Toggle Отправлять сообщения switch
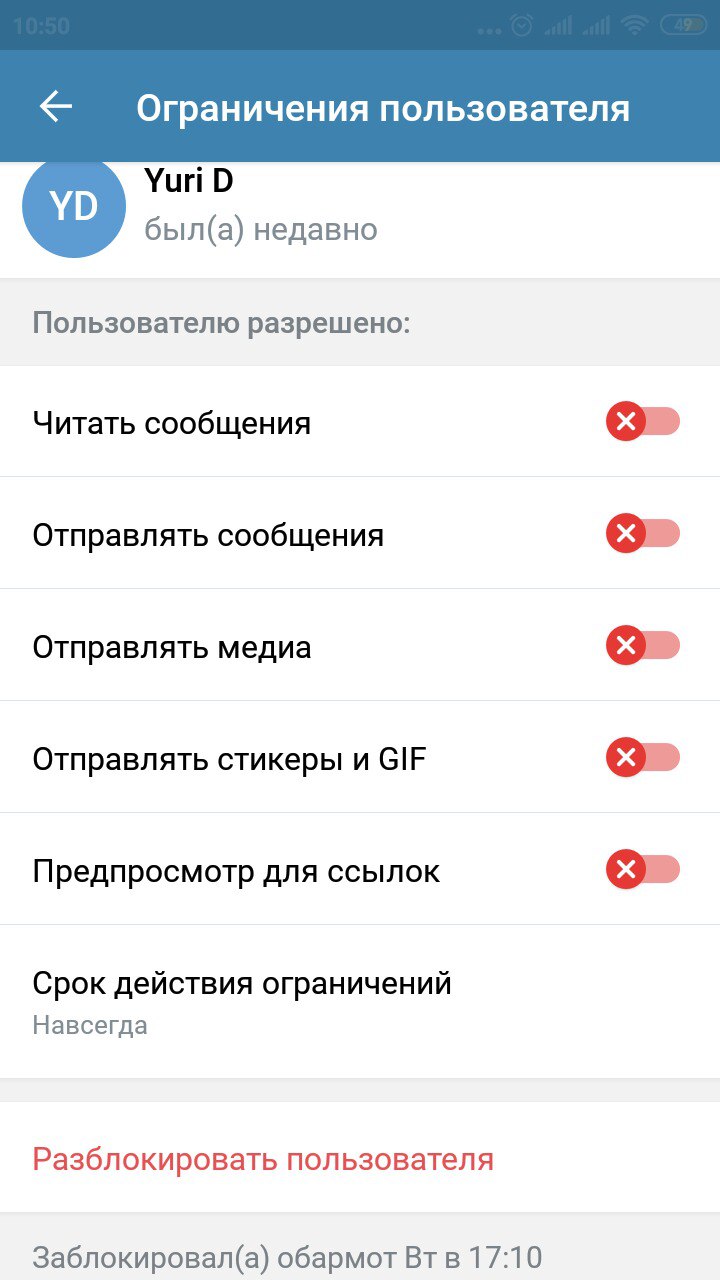This screenshot has width=720, height=1280. tap(643, 534)
